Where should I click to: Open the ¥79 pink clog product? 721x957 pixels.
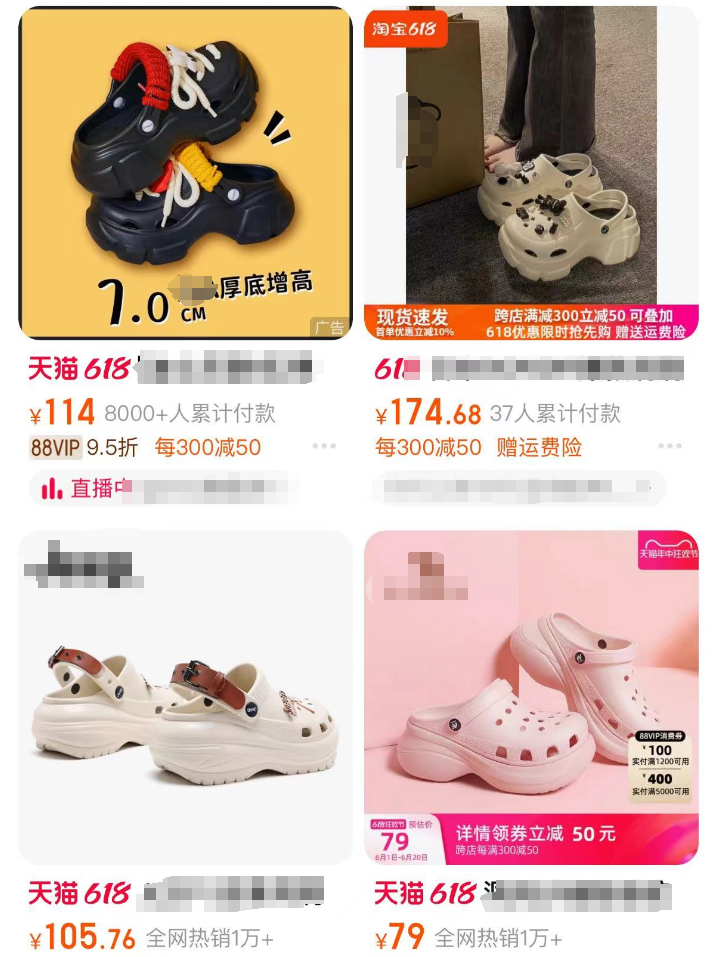point(531,700)
